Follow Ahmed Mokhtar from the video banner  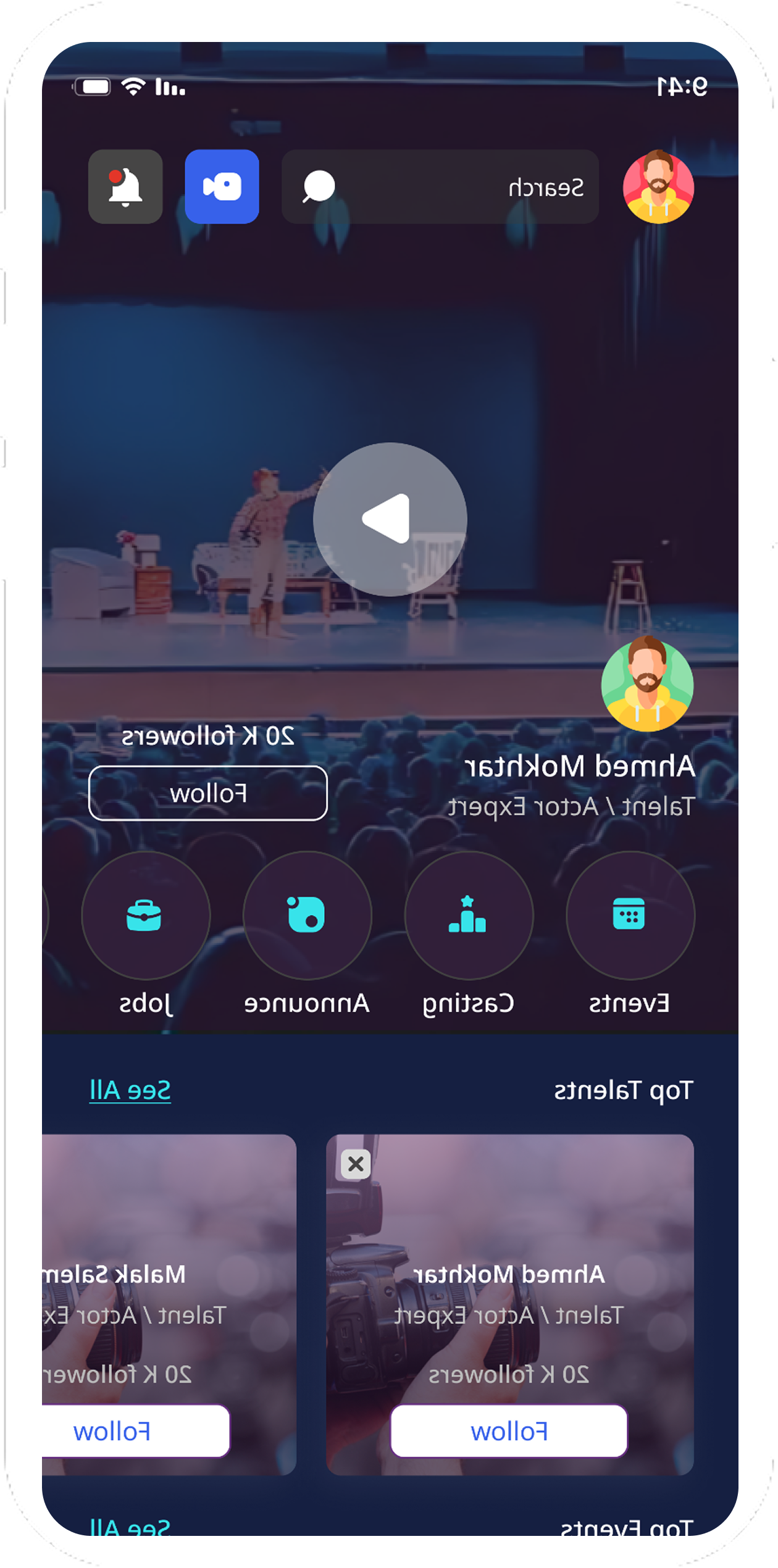click(208, 793)
